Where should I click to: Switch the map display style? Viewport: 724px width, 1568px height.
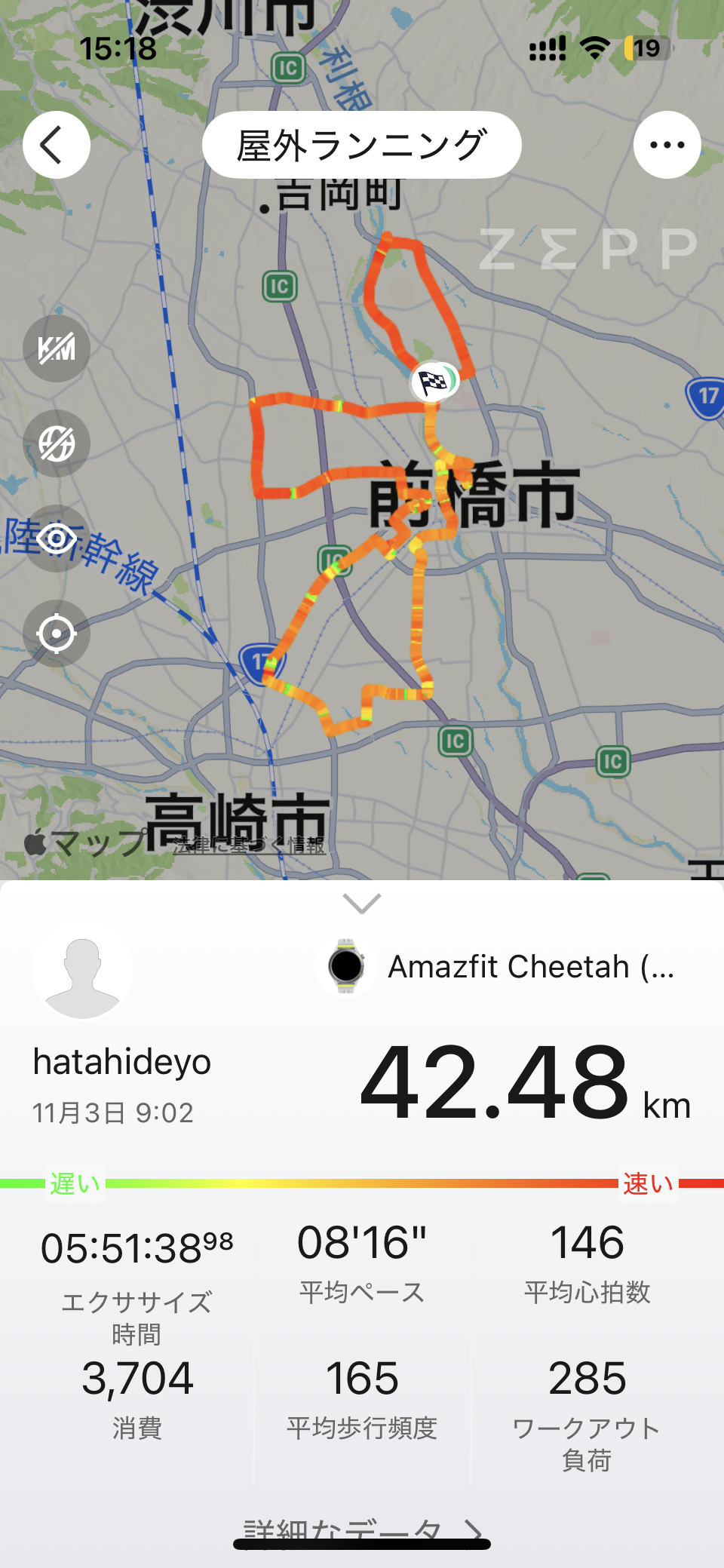point(57,443)
